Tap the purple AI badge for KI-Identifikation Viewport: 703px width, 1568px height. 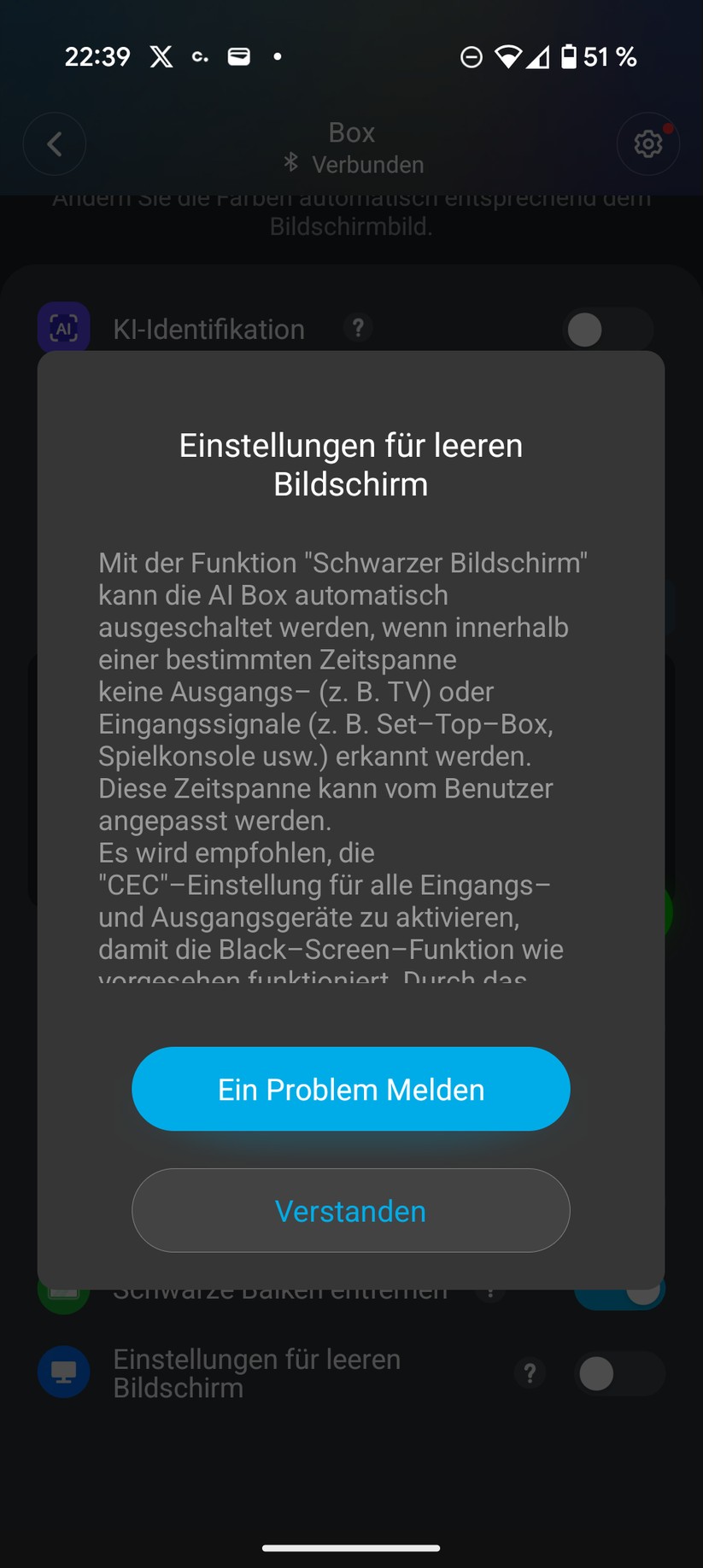[63, 327]
